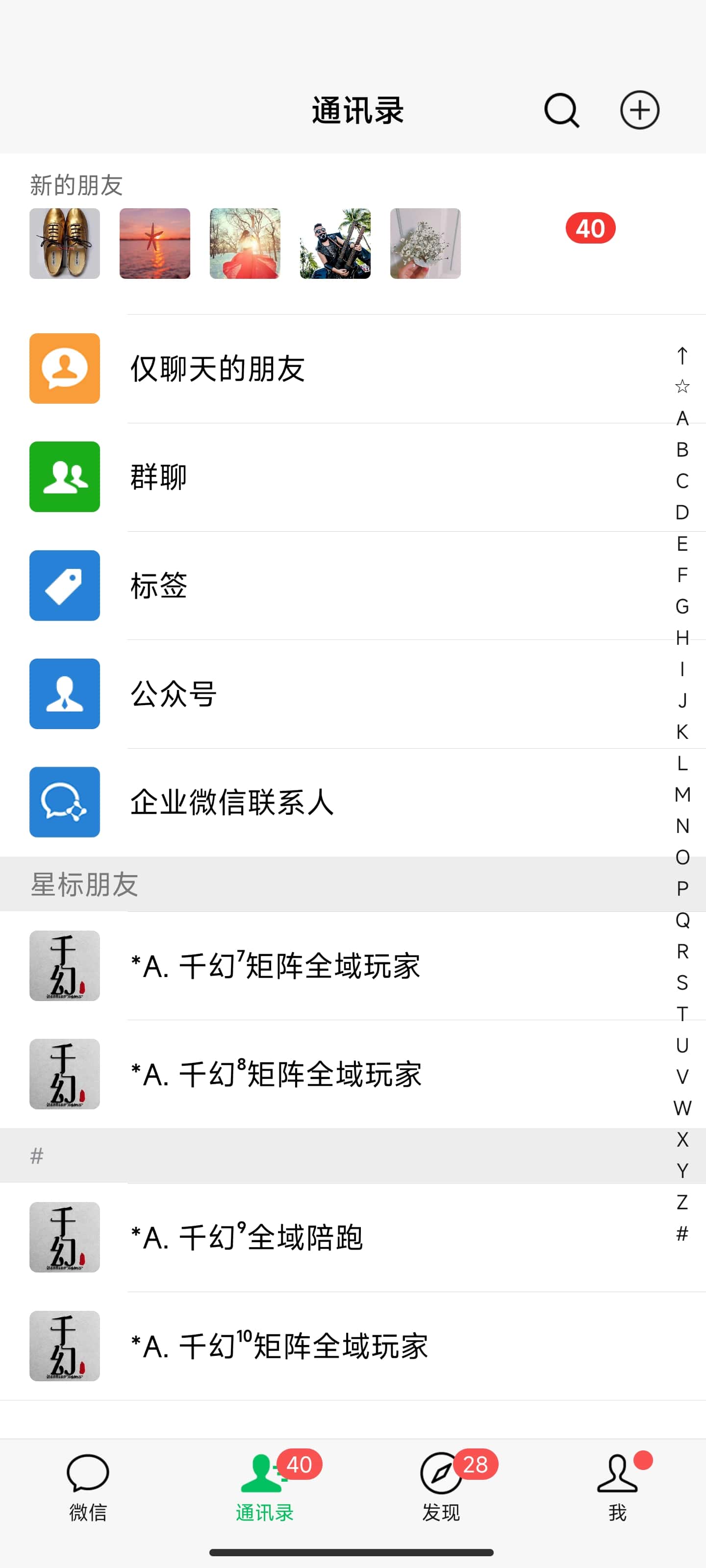Tap the plus icon to add contacts
Image resolution: width=706 pixels, height=1568 pixels.
pos(640,111)
